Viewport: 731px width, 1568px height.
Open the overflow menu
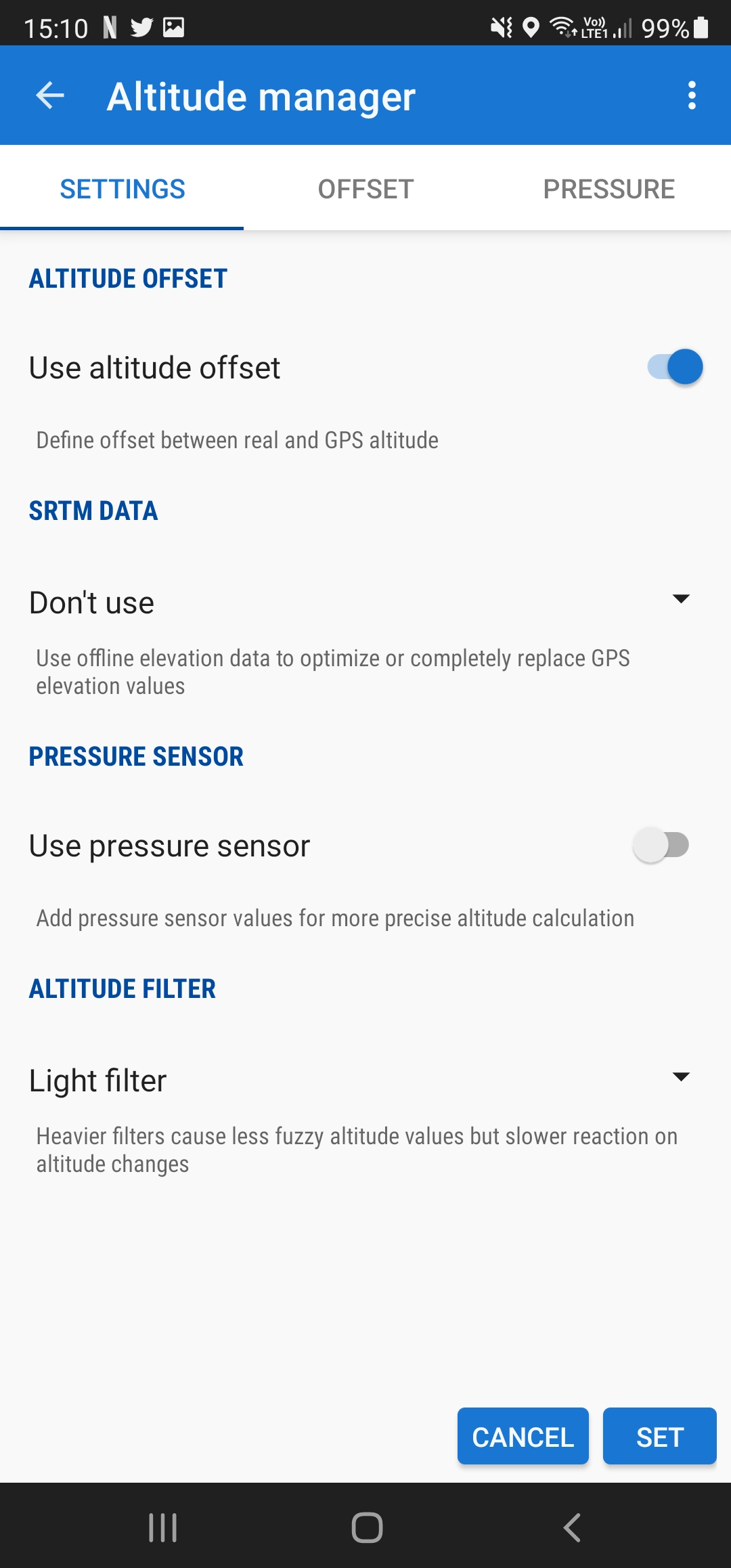tap(691, 95)
